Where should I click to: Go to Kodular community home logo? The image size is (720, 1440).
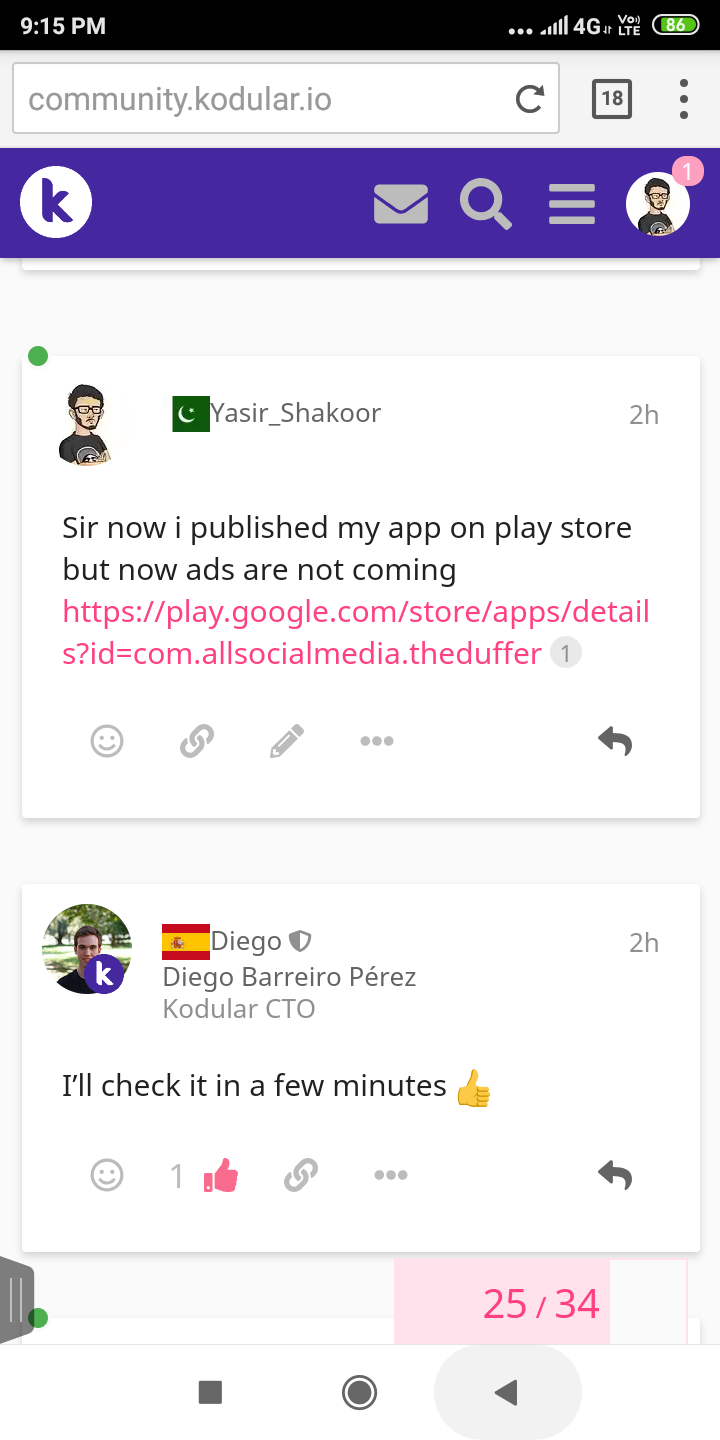click(56, 203)
